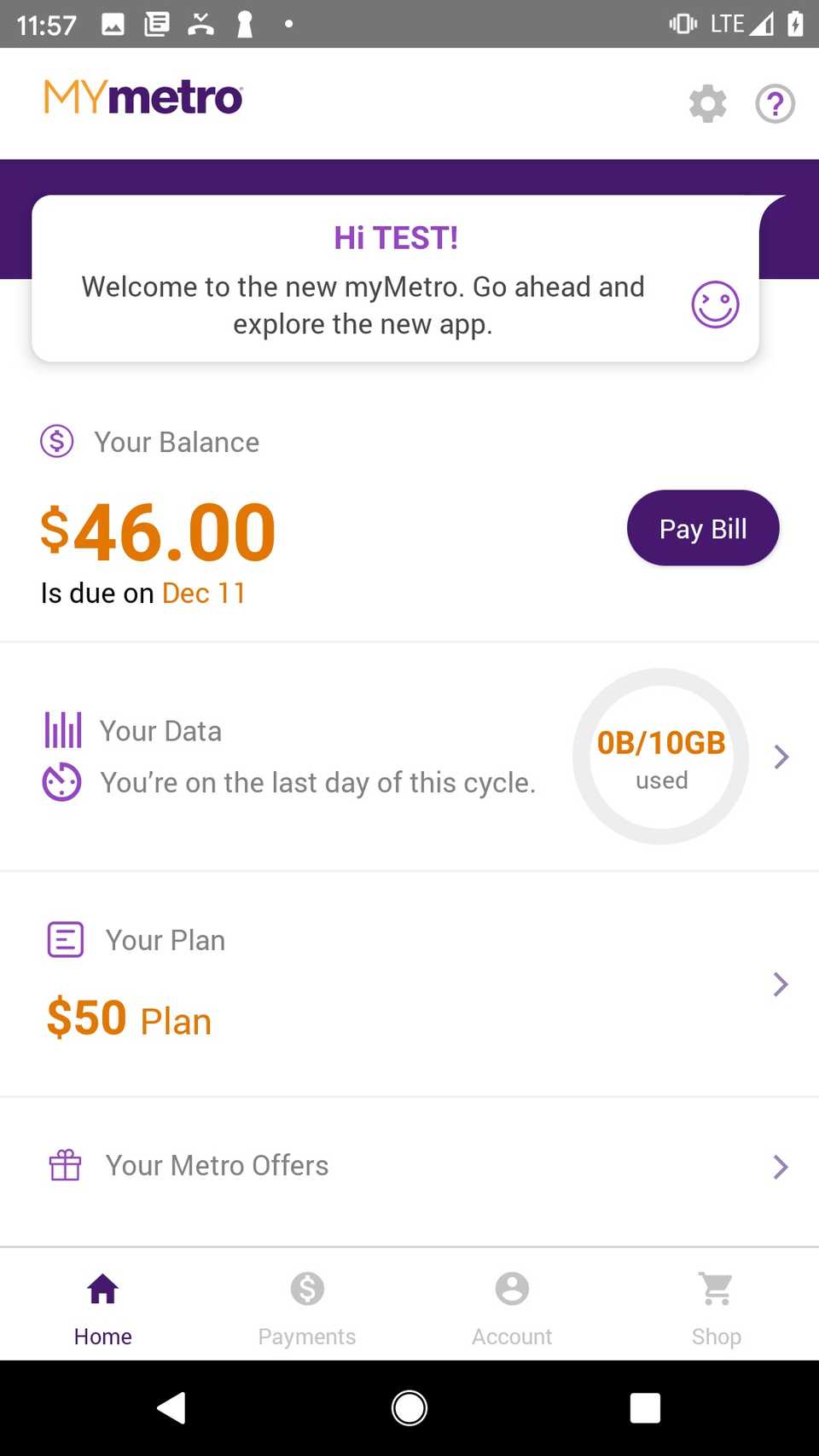The image size is (819, 1456).
Task: Open the Account profile icon
Action: pos(511,1288)
